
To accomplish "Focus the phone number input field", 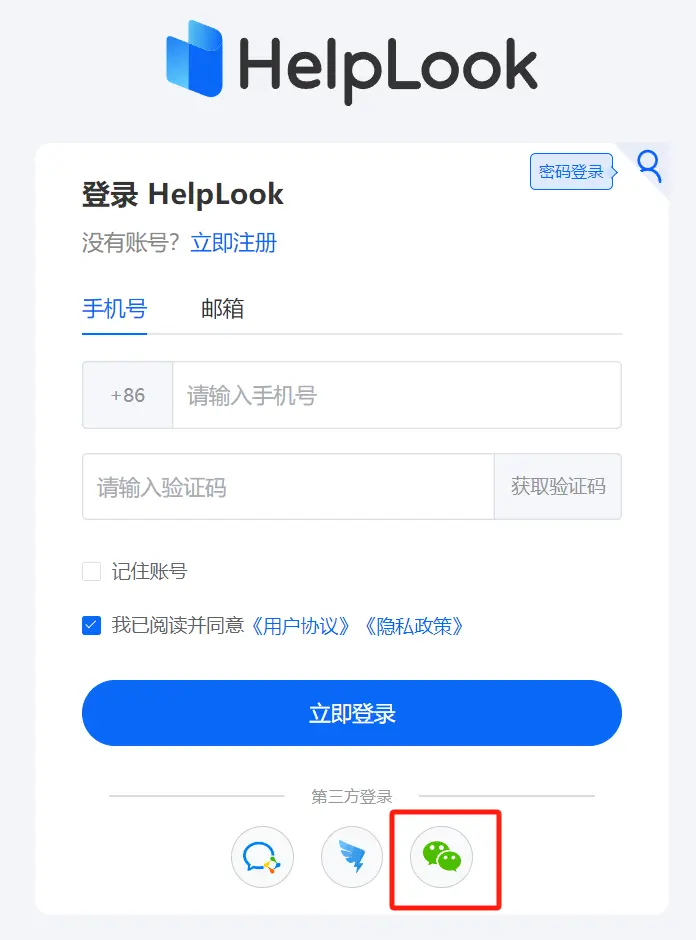I will (x=396, y=395).
